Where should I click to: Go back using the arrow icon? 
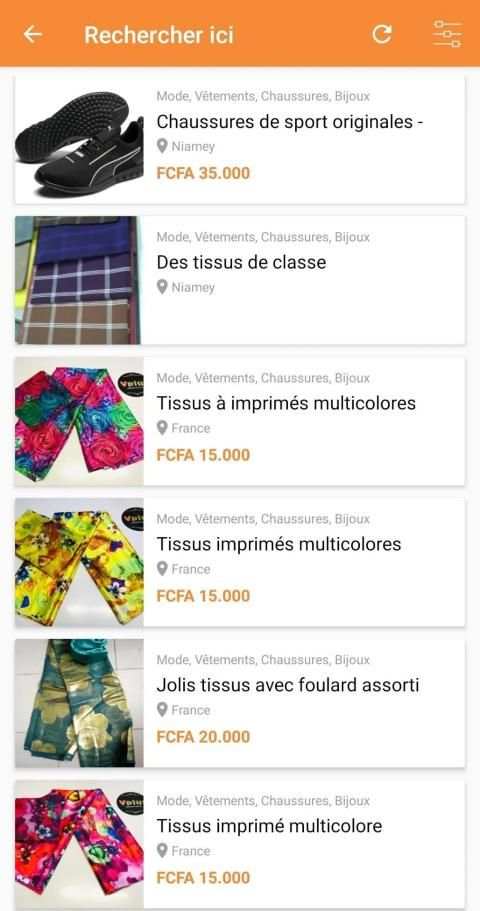pyautogui.click(x=33, y=34)
